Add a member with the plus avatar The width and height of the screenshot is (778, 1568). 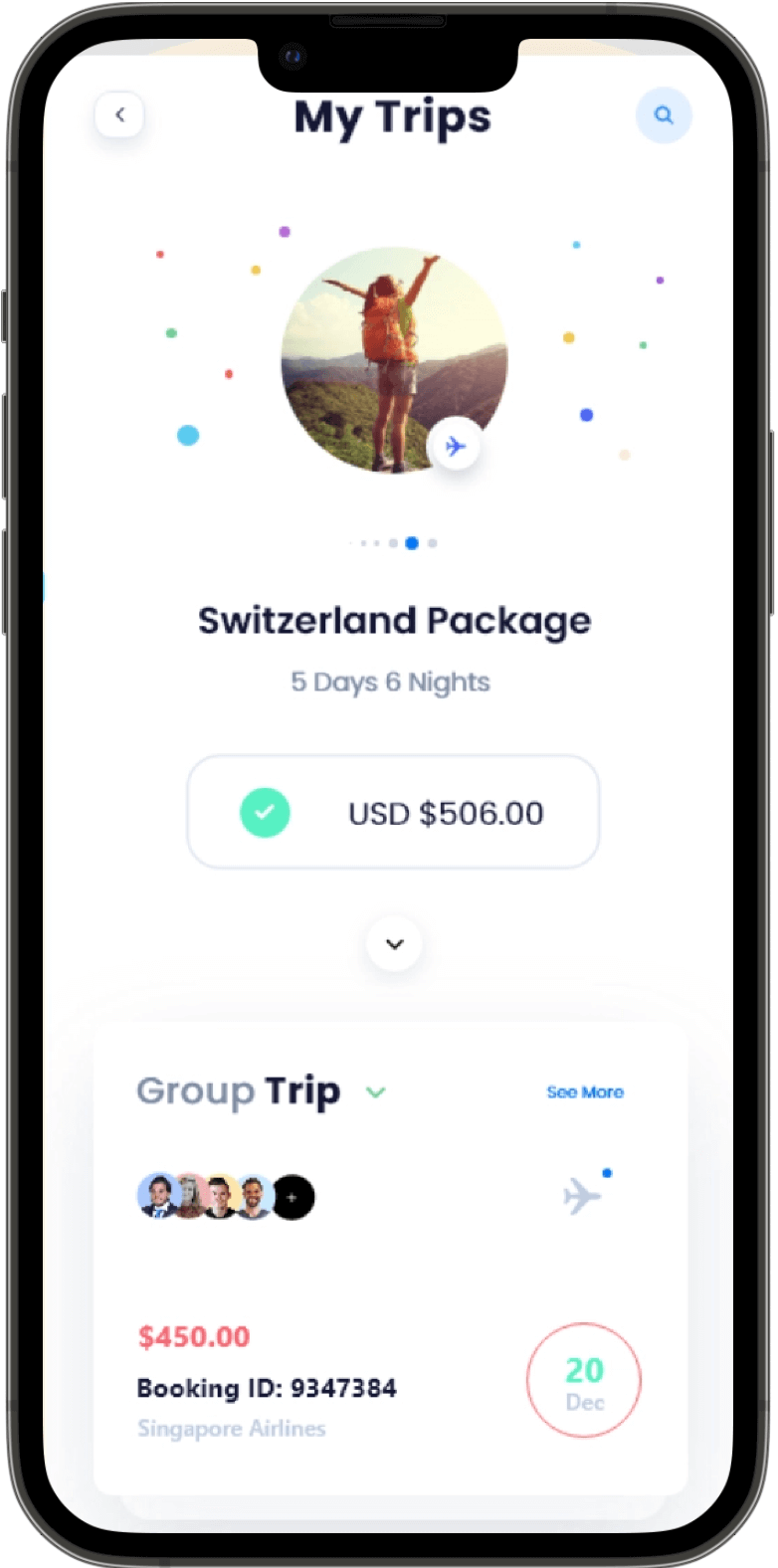click(292, 1197)
